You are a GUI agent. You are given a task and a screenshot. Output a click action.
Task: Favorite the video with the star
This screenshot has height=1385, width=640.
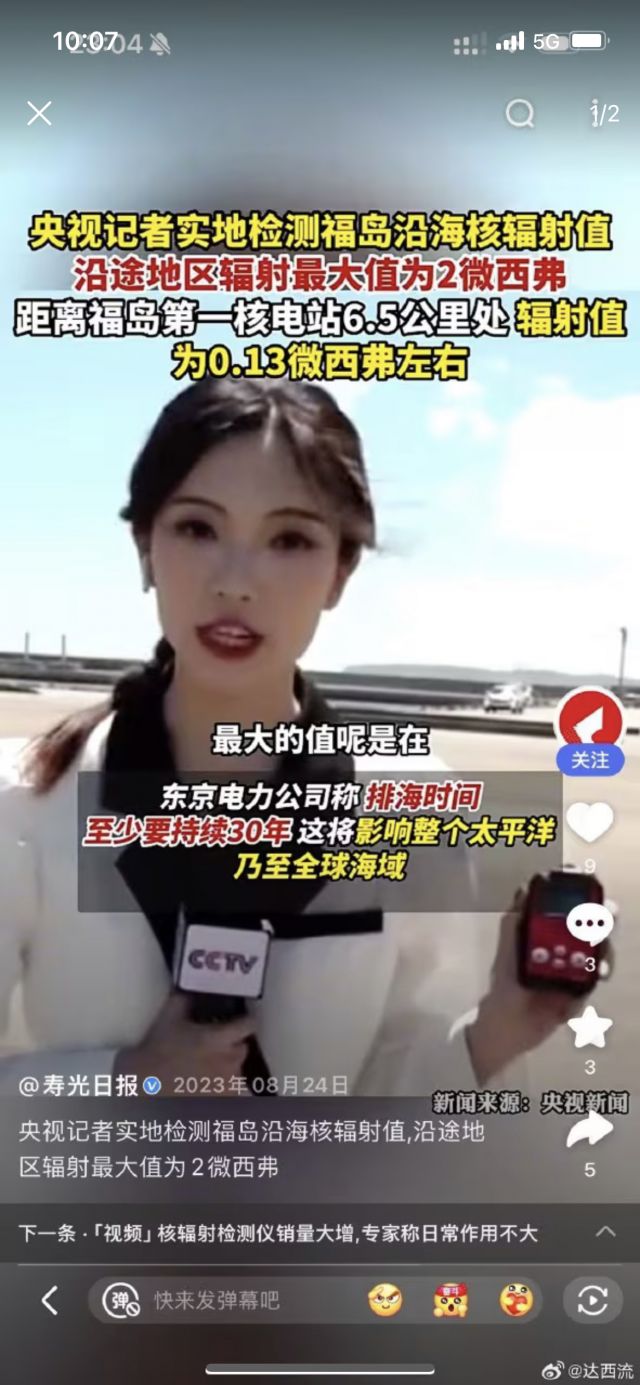590,1027
